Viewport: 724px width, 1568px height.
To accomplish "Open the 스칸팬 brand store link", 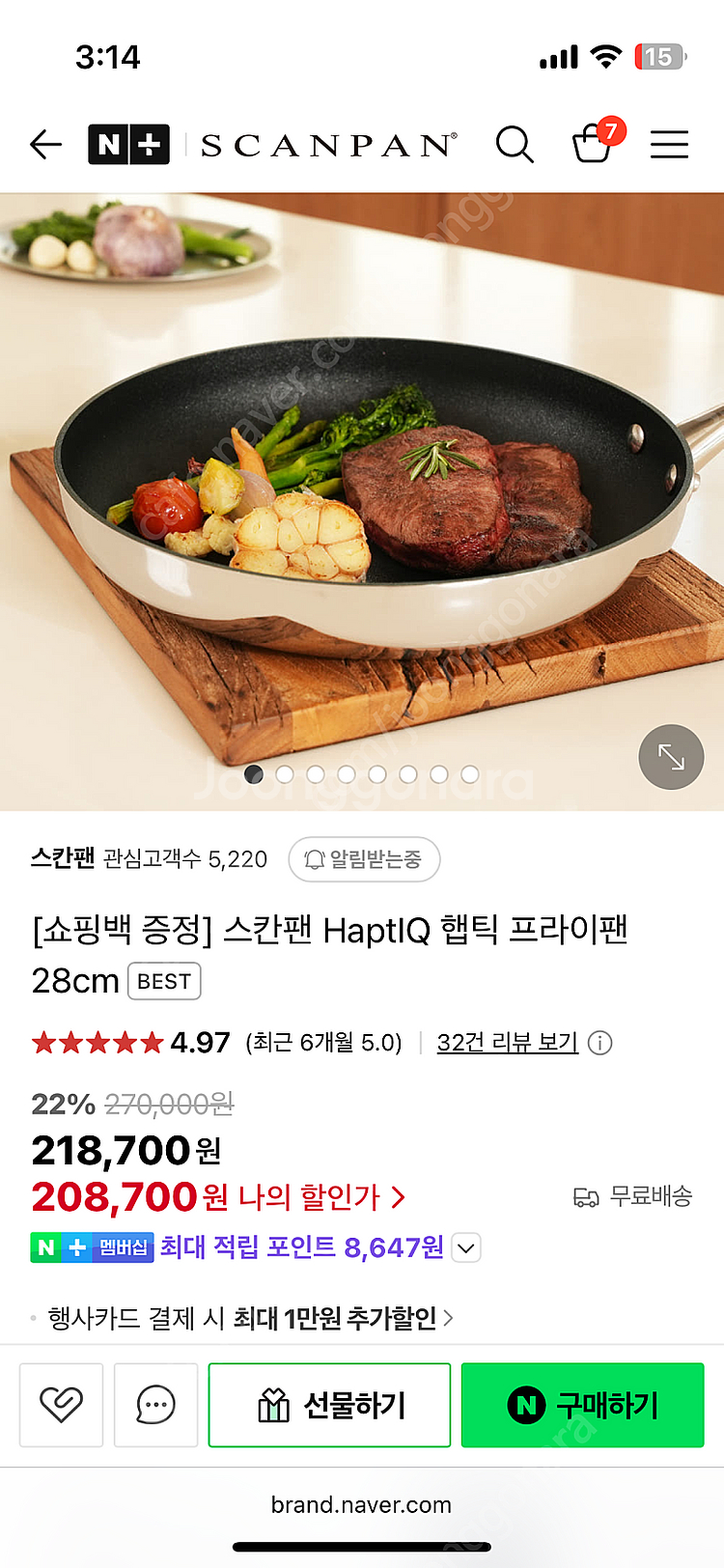I will point(62,858).
